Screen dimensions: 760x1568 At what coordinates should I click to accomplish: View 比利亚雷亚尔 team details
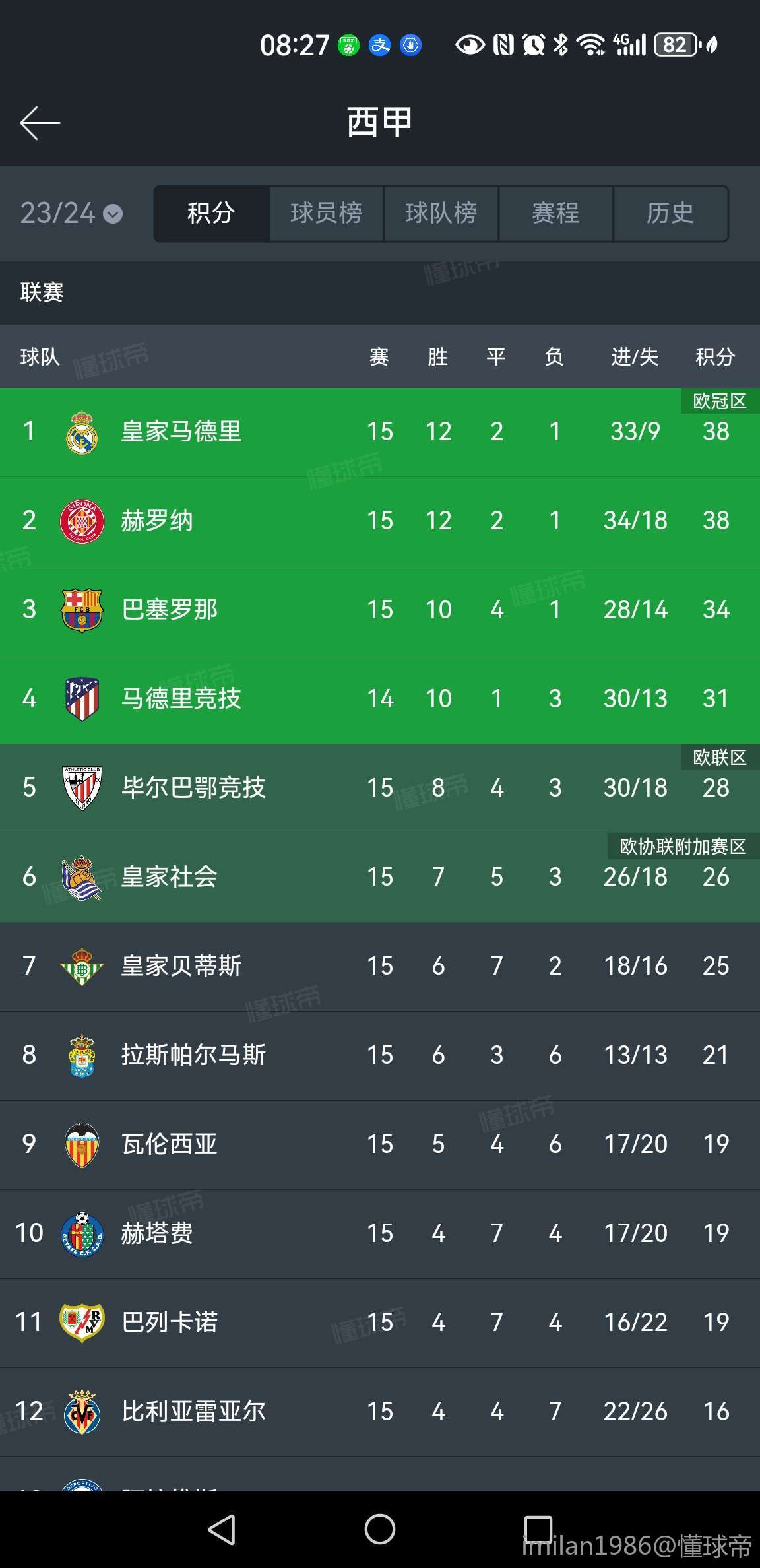[193, 1412]
